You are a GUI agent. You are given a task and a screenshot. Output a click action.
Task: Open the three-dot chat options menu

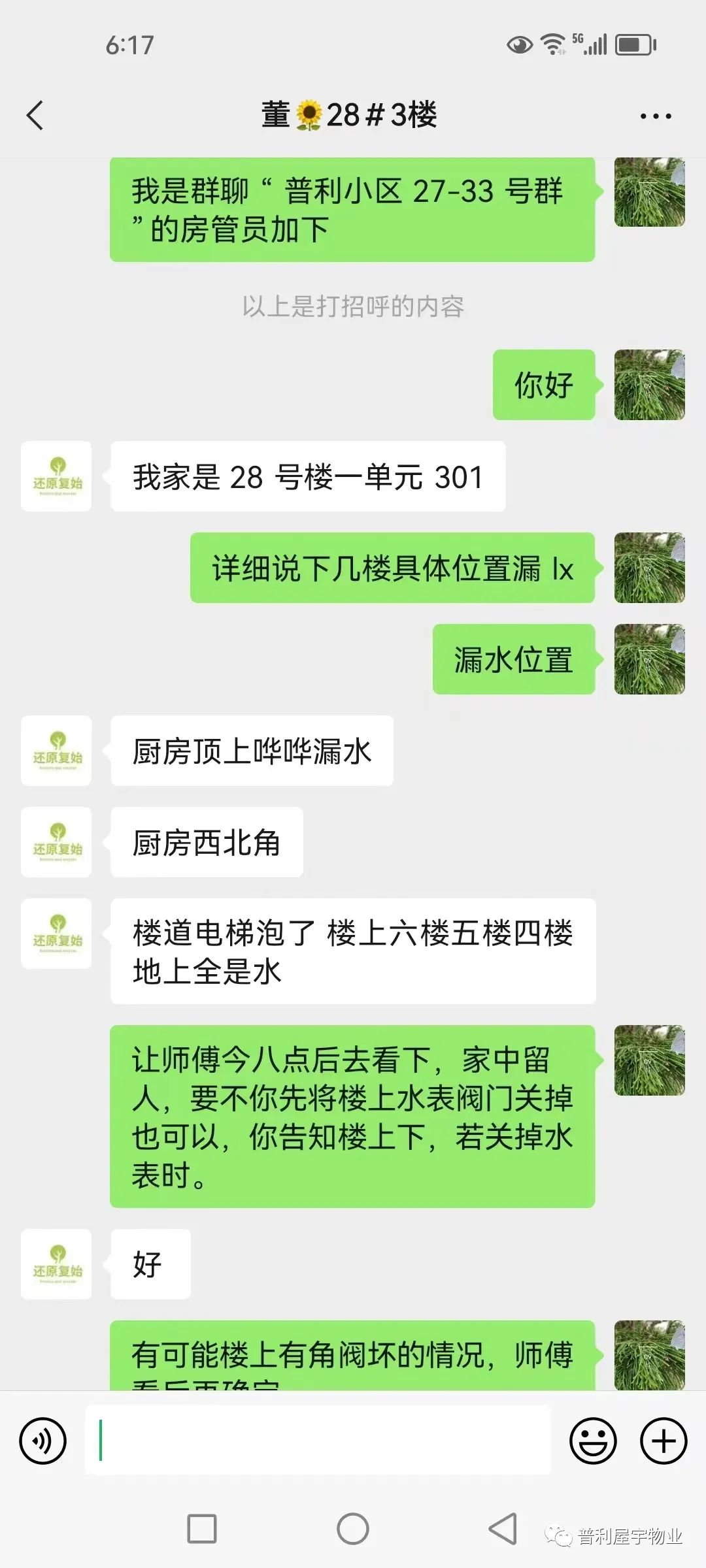click(x=656, y=116)
